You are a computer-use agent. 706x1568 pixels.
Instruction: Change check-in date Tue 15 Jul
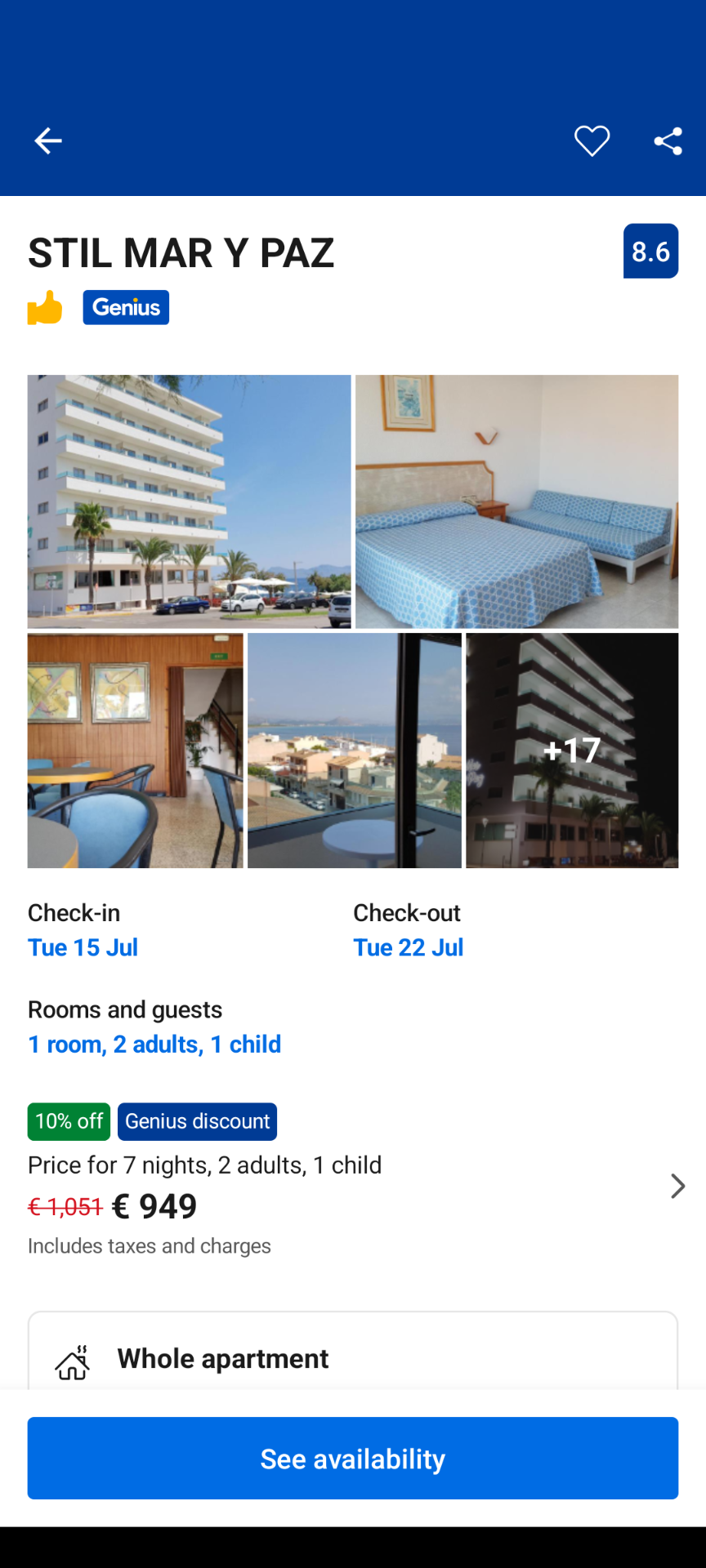click(83, 947)
